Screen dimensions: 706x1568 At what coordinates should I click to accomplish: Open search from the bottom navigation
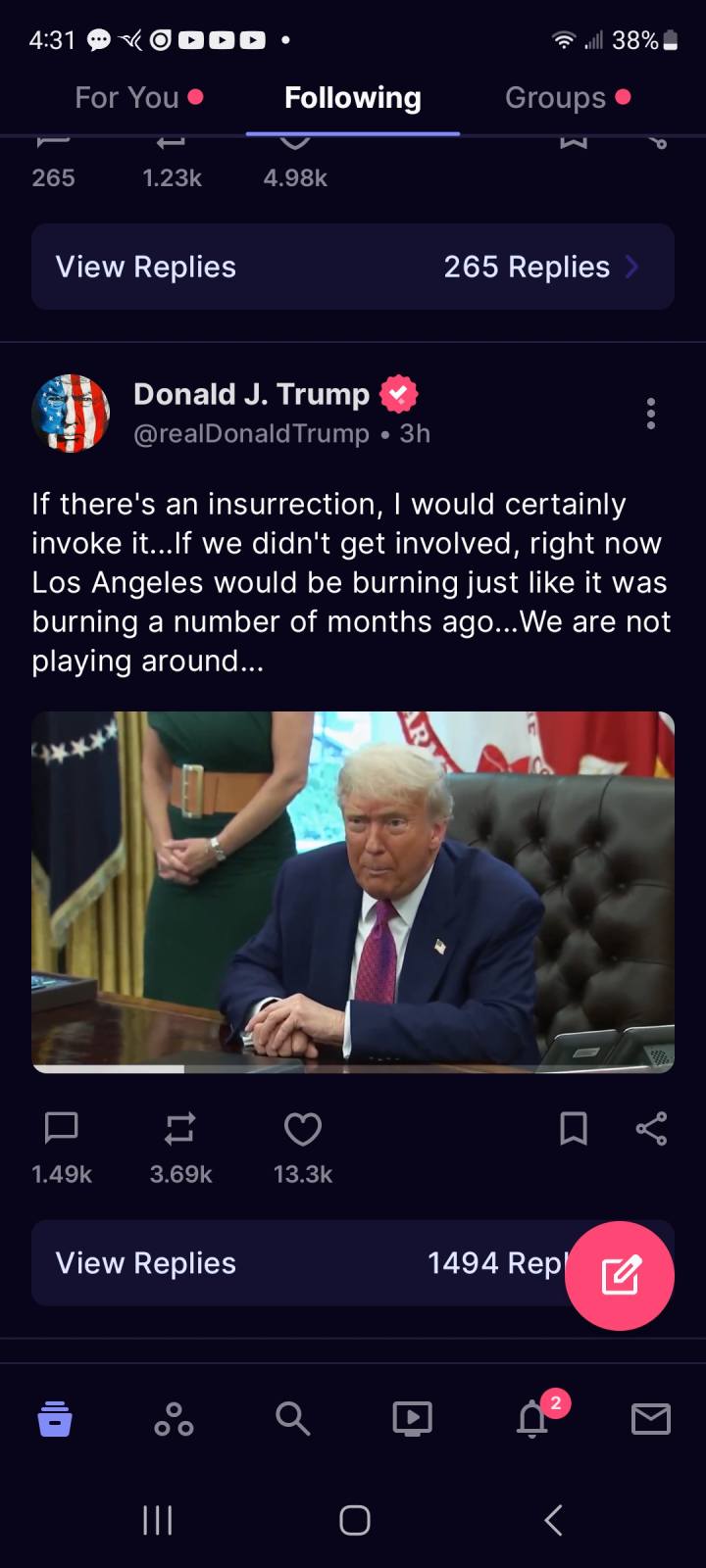pyautogui.click(x=292, y=1418)
